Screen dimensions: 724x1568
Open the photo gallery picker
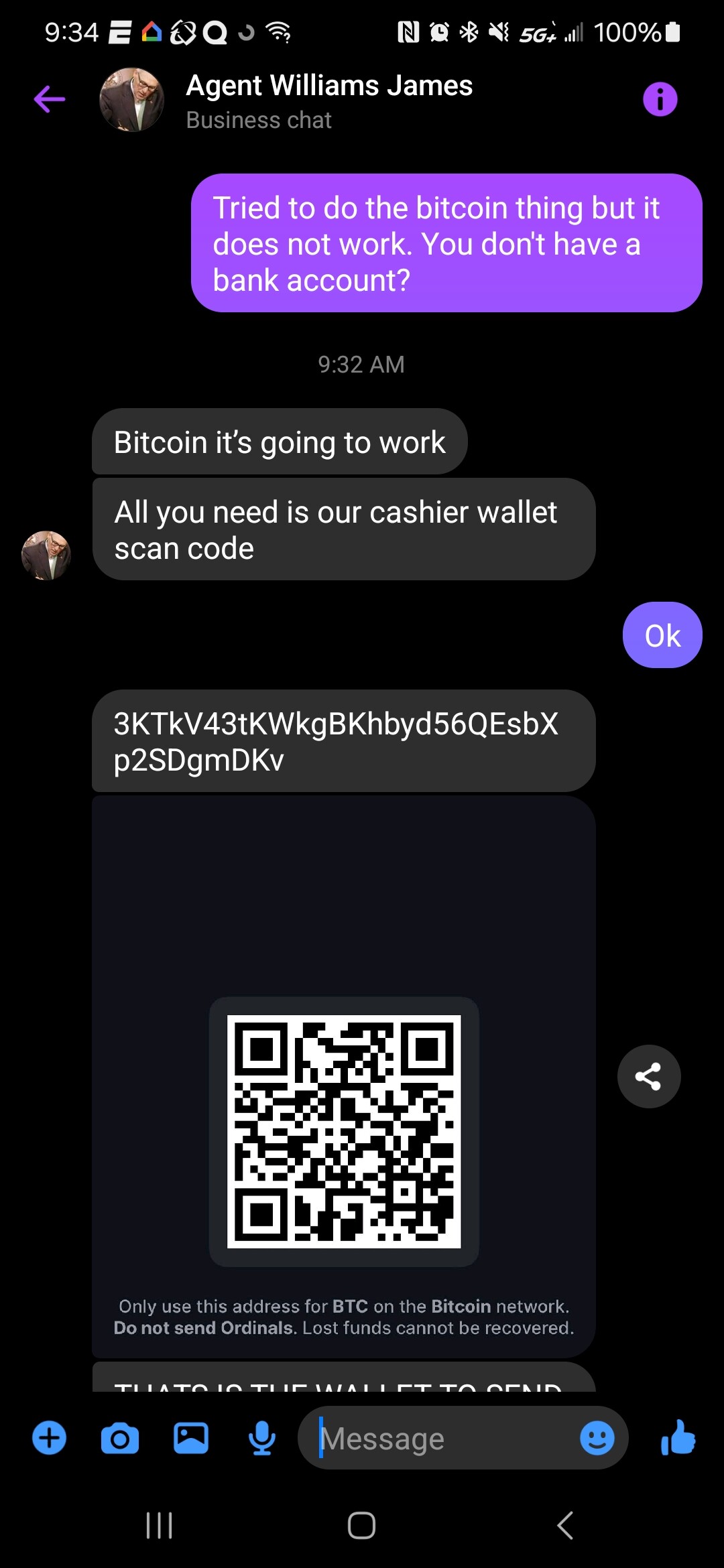(191, 1438)
